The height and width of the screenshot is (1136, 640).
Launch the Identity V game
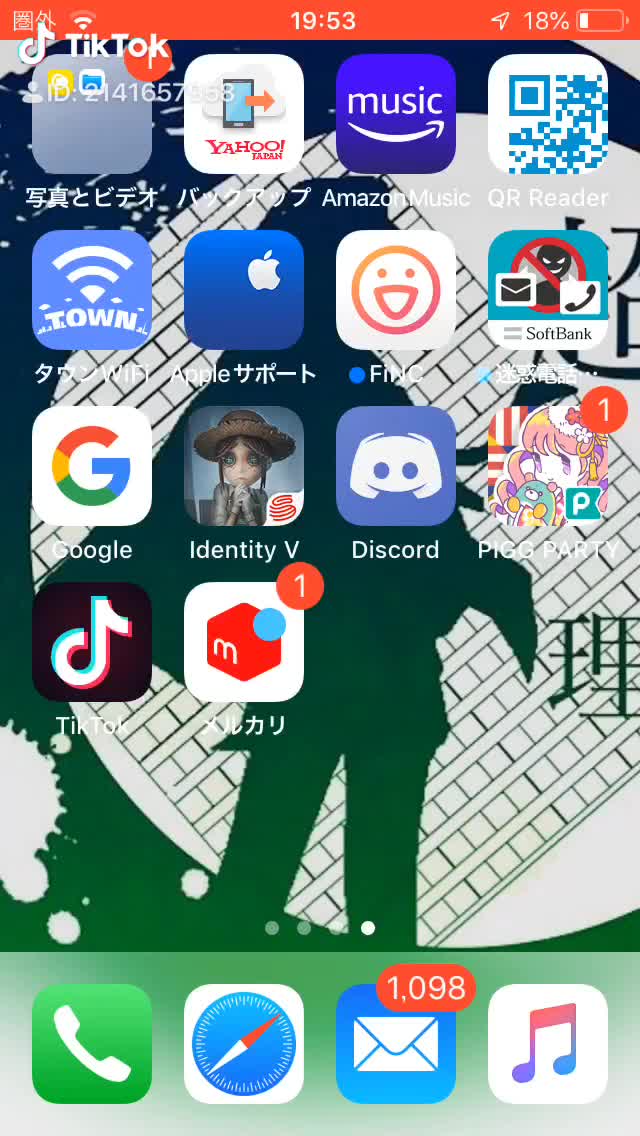pyautogui.click(x=244, y=466)
